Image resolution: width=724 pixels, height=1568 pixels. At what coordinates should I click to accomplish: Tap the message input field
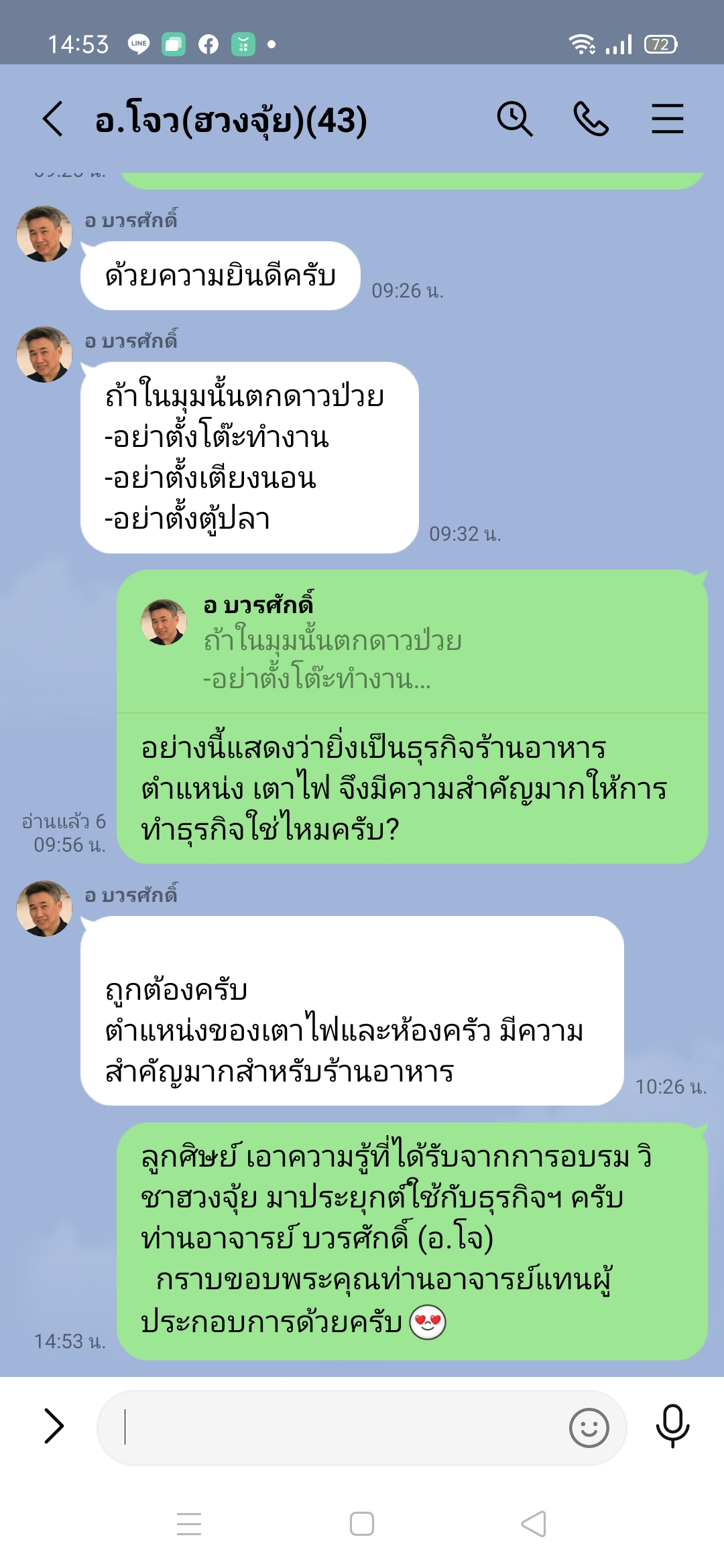(335, 1427)
